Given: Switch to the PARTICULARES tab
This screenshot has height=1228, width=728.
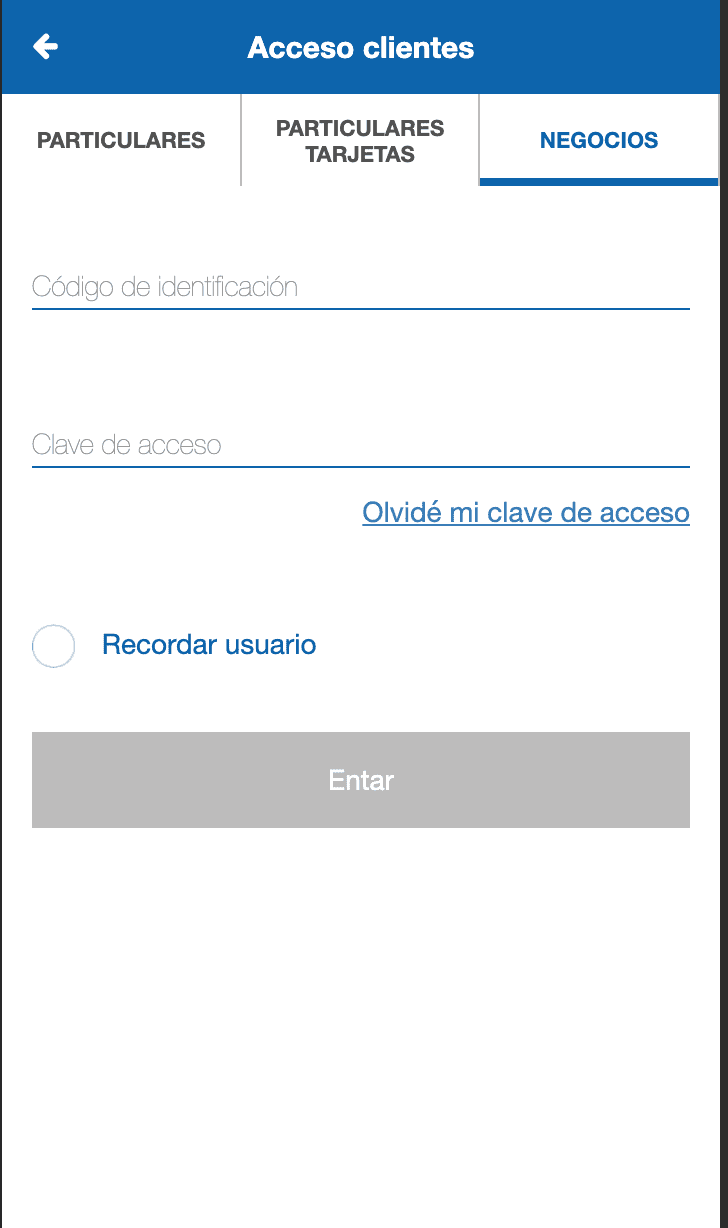Looking at the screenshot, I should pyautogui.click(x=121, y=140).
